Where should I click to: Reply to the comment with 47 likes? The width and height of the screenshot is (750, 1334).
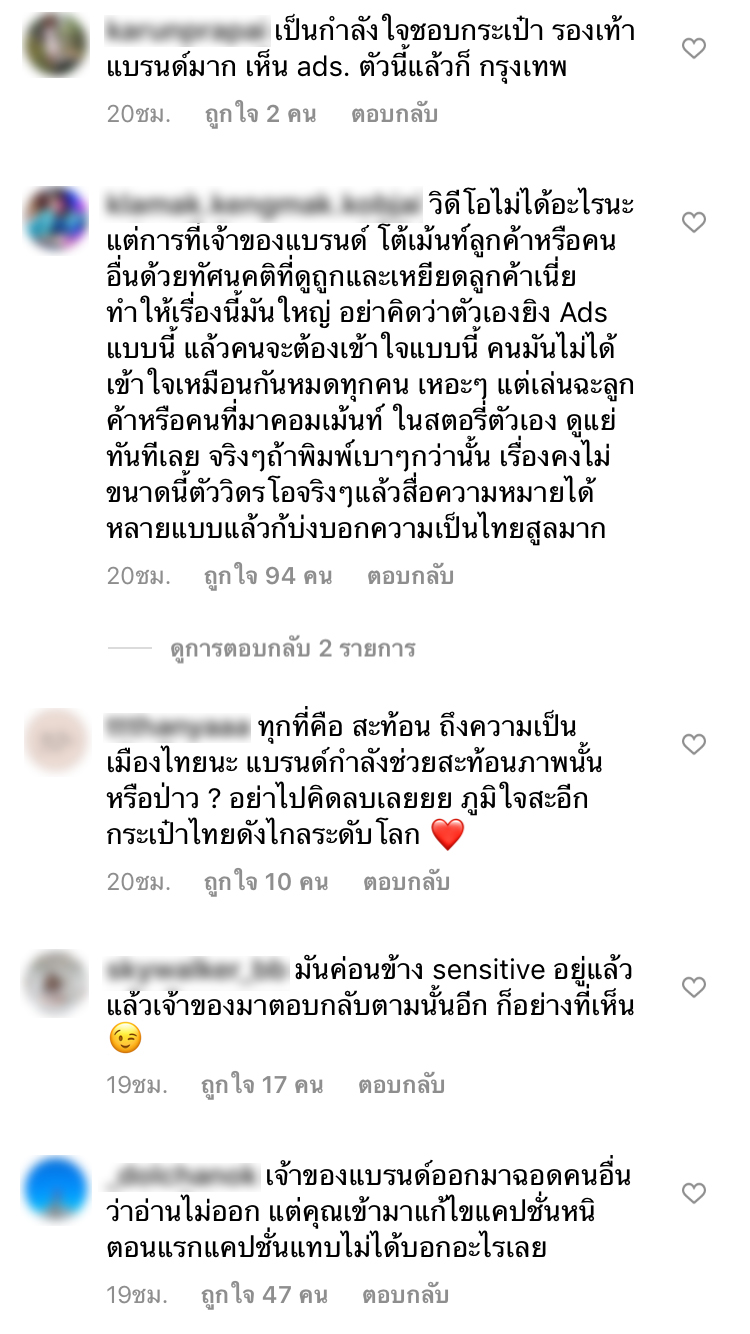(x=405, y=1295)
